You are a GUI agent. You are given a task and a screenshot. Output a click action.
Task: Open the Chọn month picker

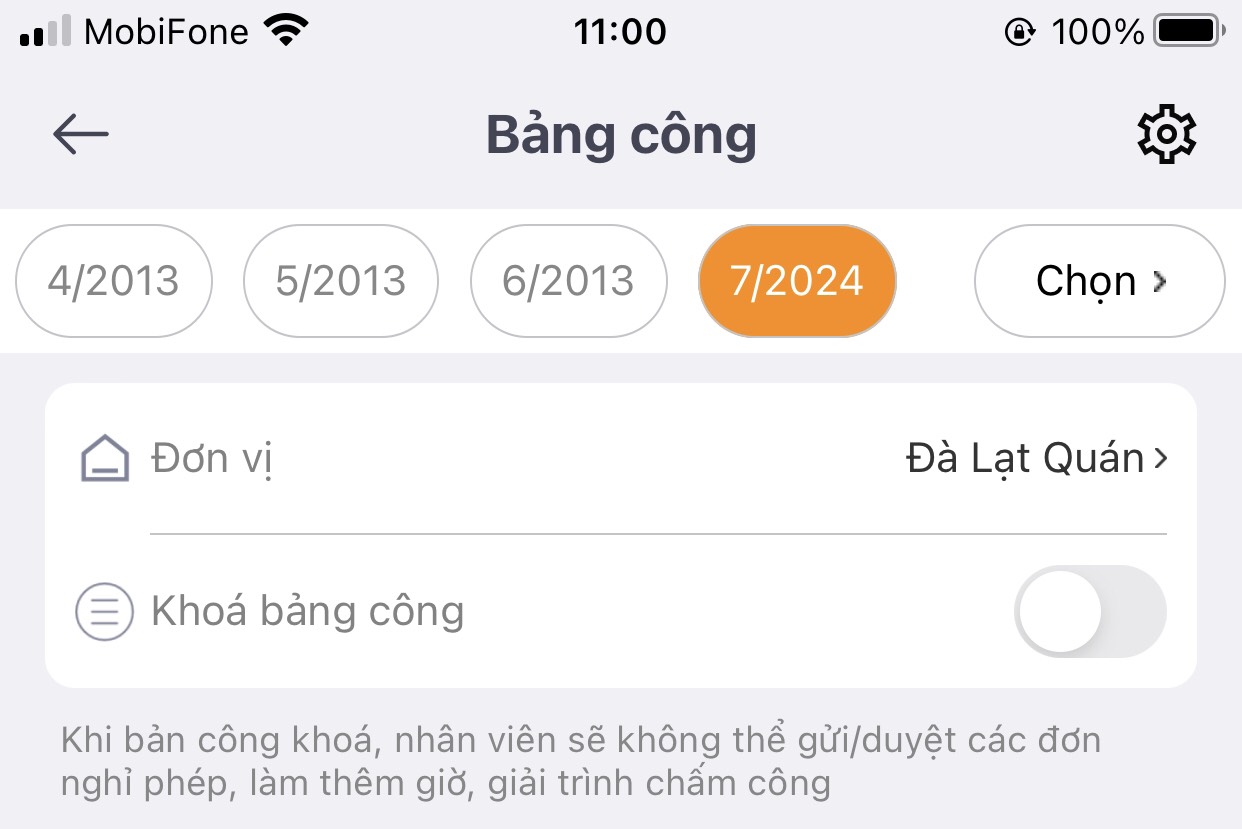click(x=1099, y=281)
